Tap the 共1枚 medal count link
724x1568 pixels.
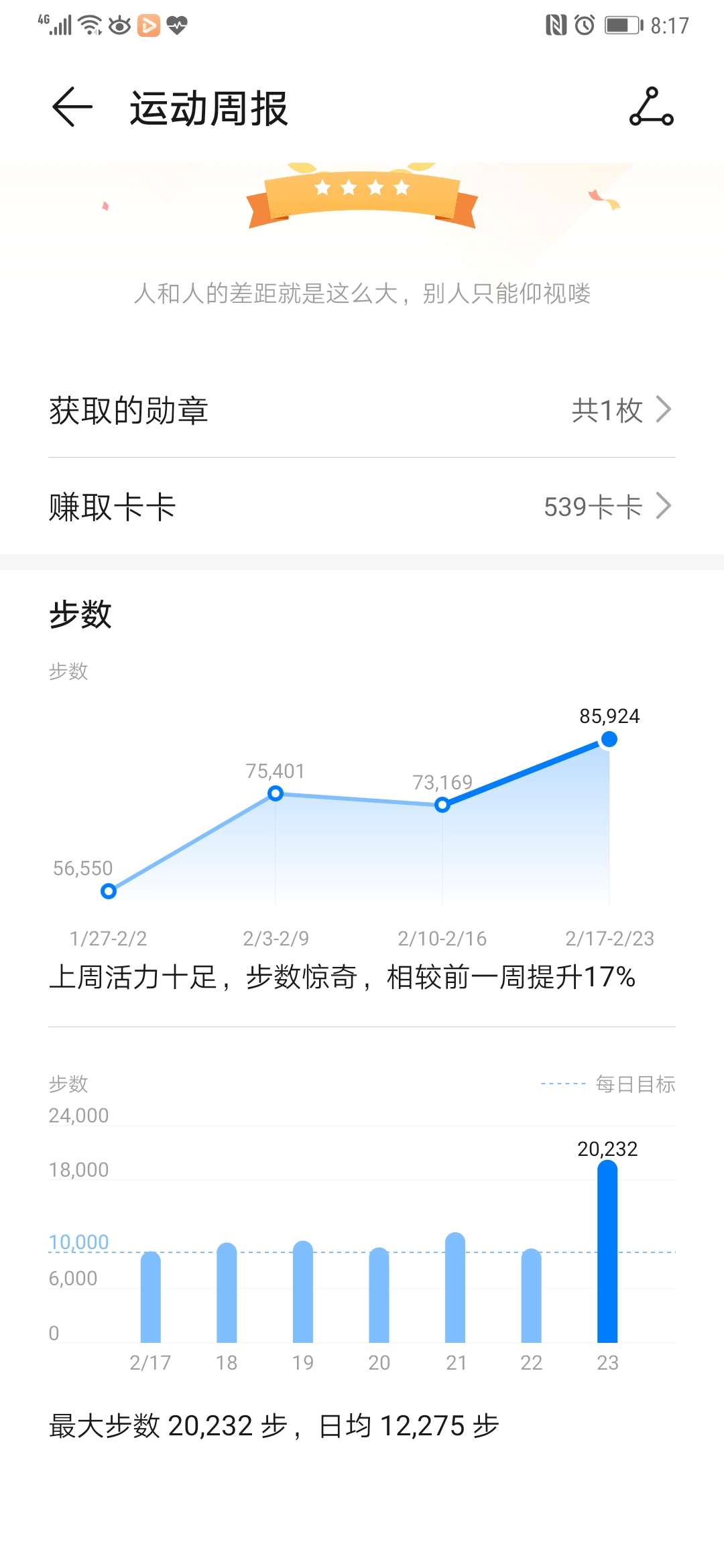click(605, 410)
